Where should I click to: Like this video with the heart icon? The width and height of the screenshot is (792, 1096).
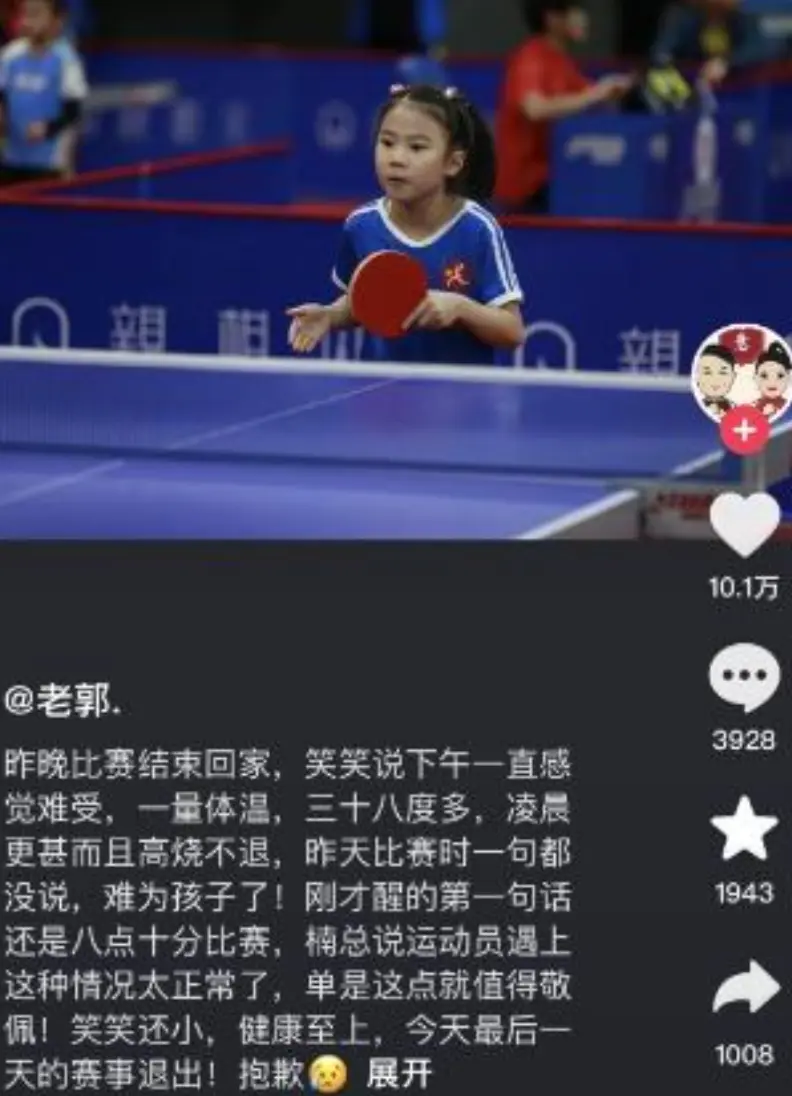[744, 524]
